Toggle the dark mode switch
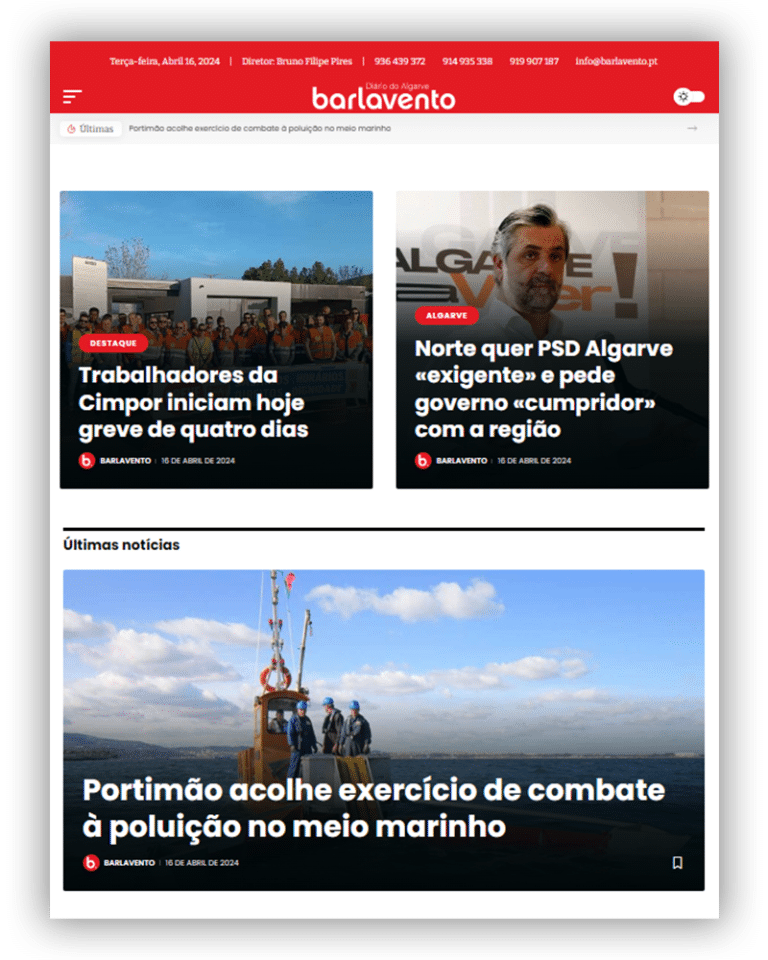The height and width of the screenshot is (960, 768). click(689, 97)
